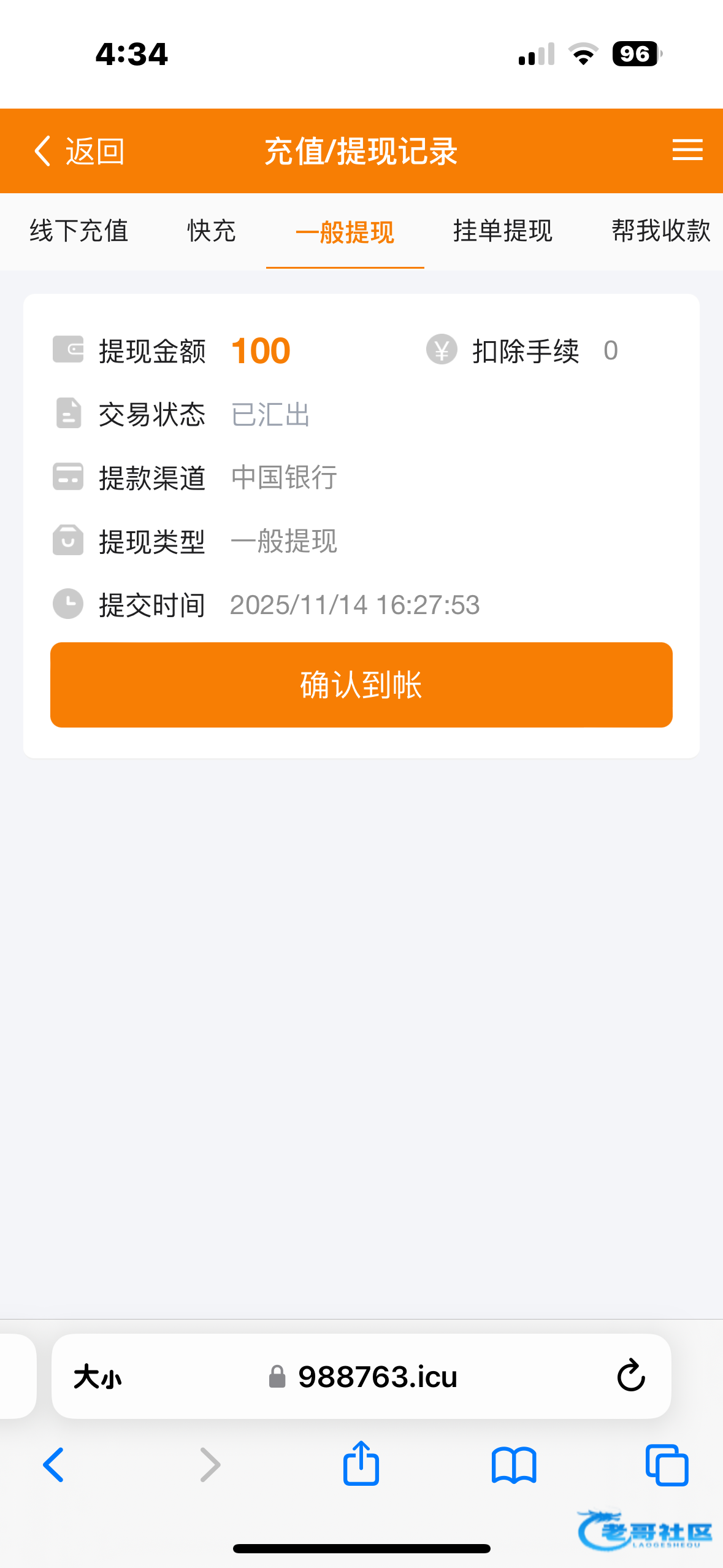This screenshot has width=723, height=1568.
Task: Switch to the 快充 tab
Action: (x=211, y=231)
